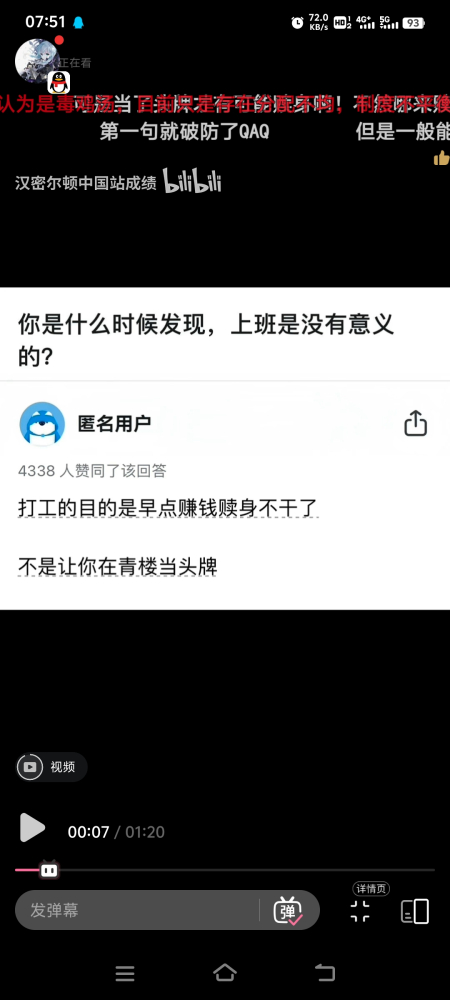Return to the detail page view

[360, 911]
